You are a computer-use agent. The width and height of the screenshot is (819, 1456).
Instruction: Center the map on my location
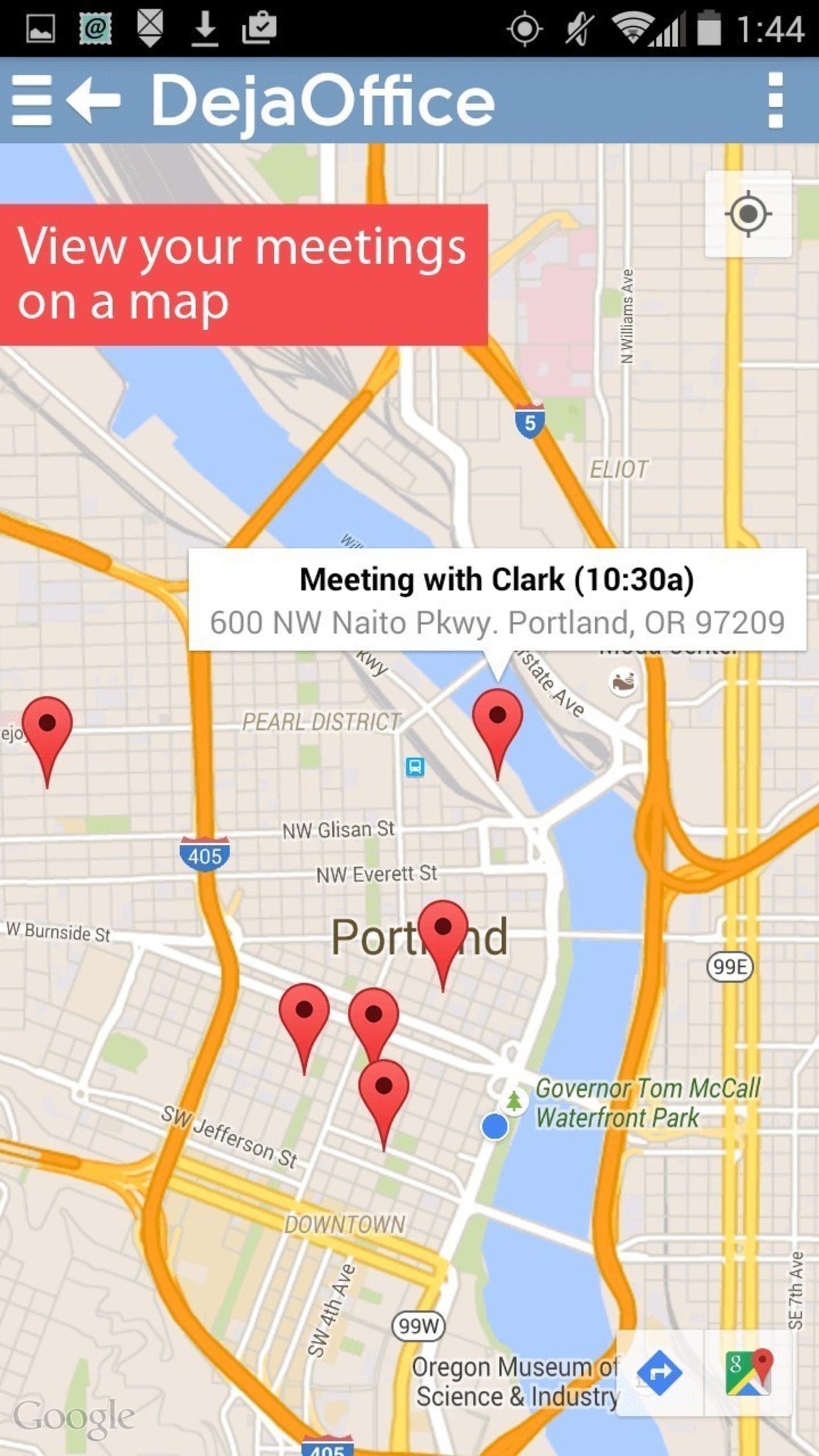(x=748, y=214)
